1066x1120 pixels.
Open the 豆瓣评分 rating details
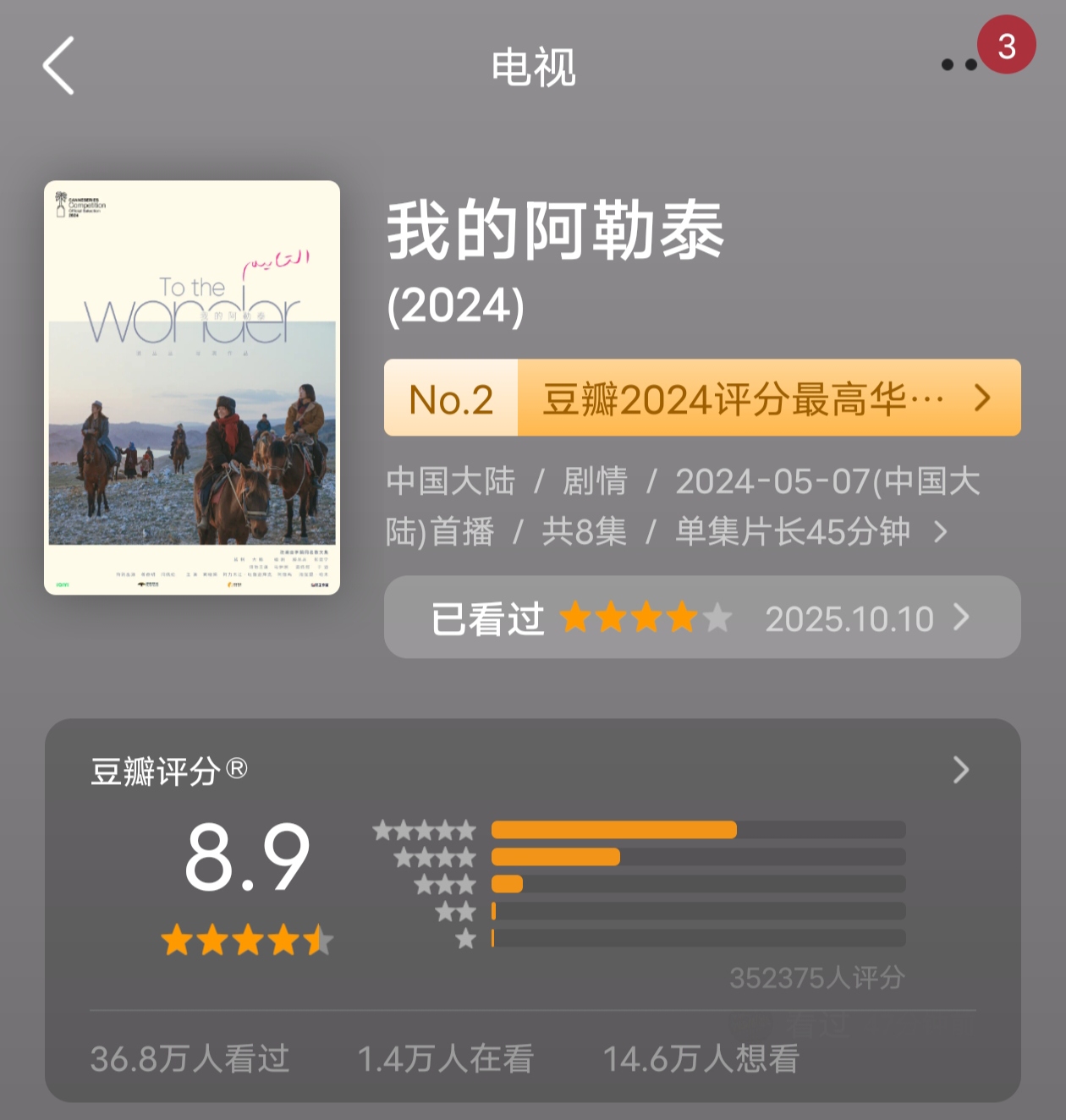(x=960, y=770)
